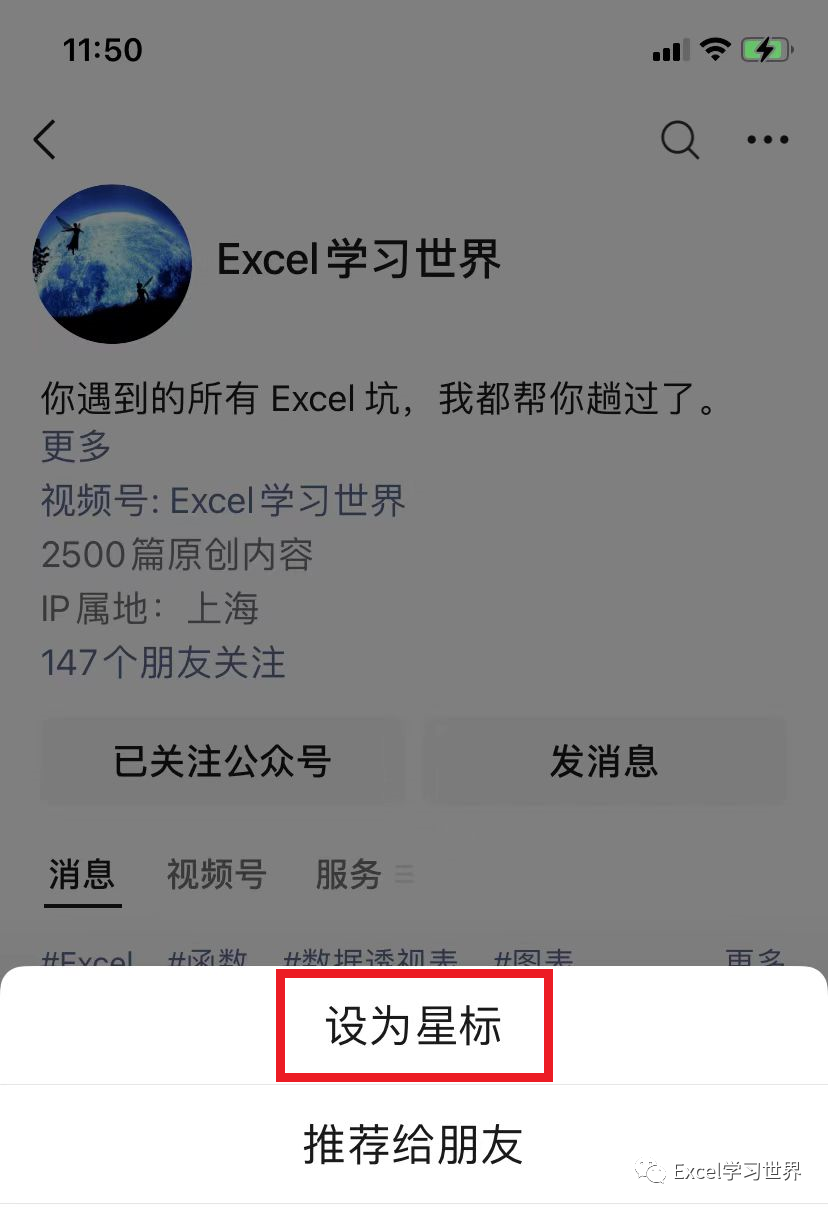Expand the description with 更多
828x1207 pixels.
pos(76,446)
